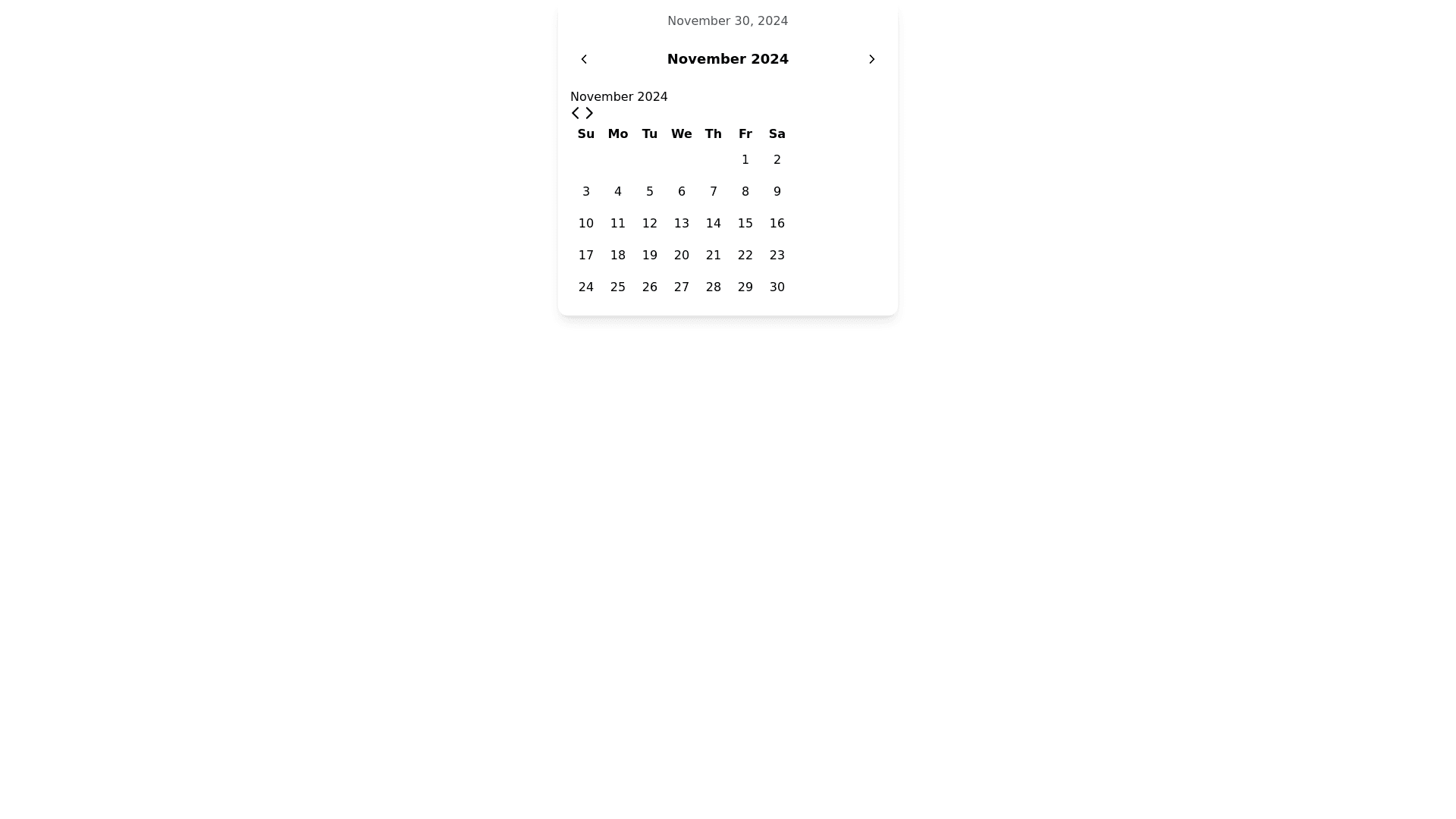The image size is (1456, 819).
Task: Choose day 29 on the calendar
Action: pyautogui.click(x=745, y=287)
